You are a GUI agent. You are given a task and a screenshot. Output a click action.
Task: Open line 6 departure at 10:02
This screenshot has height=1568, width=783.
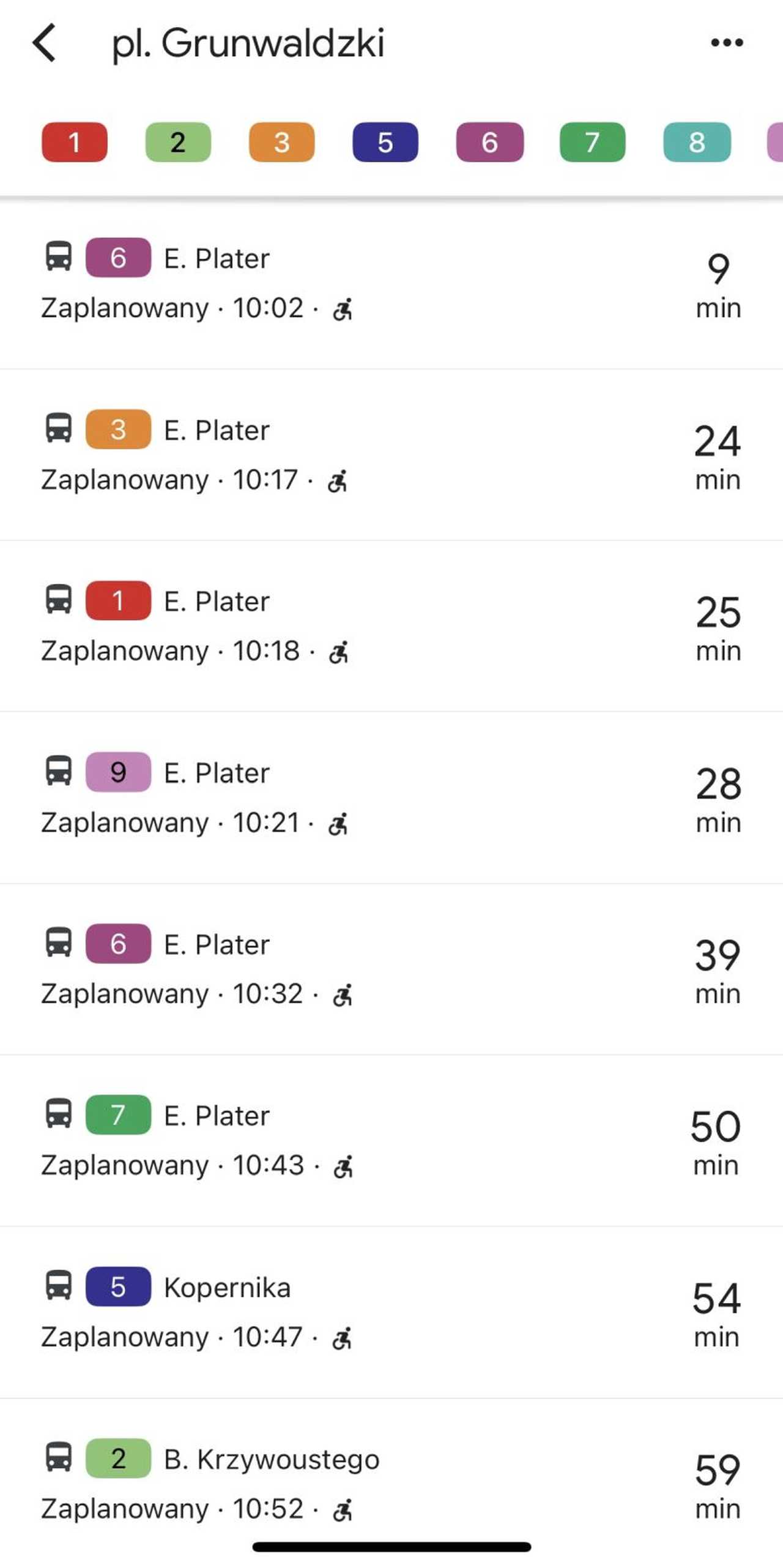391,283
